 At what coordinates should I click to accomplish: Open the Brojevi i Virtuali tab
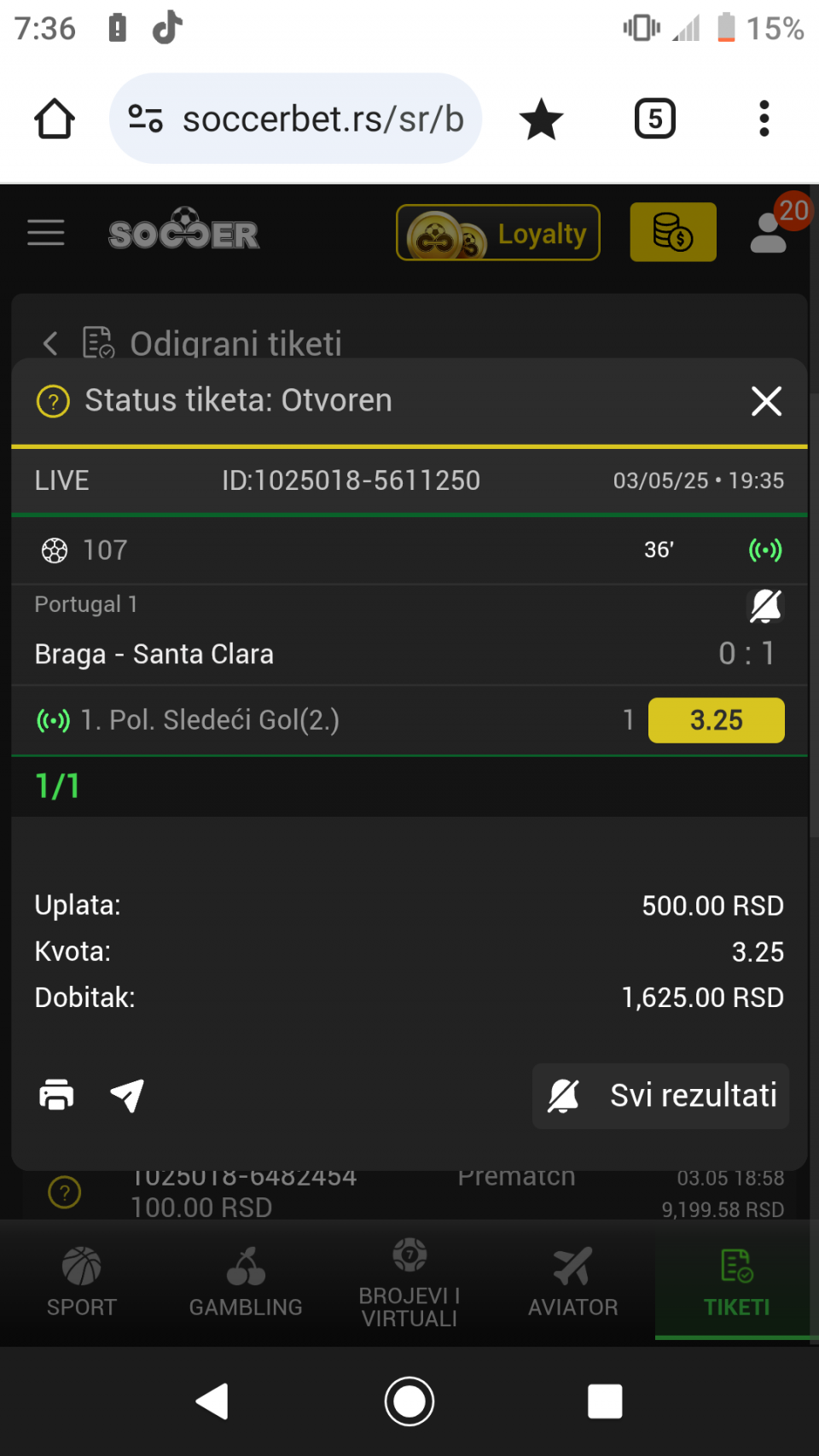pos(409,1282)
